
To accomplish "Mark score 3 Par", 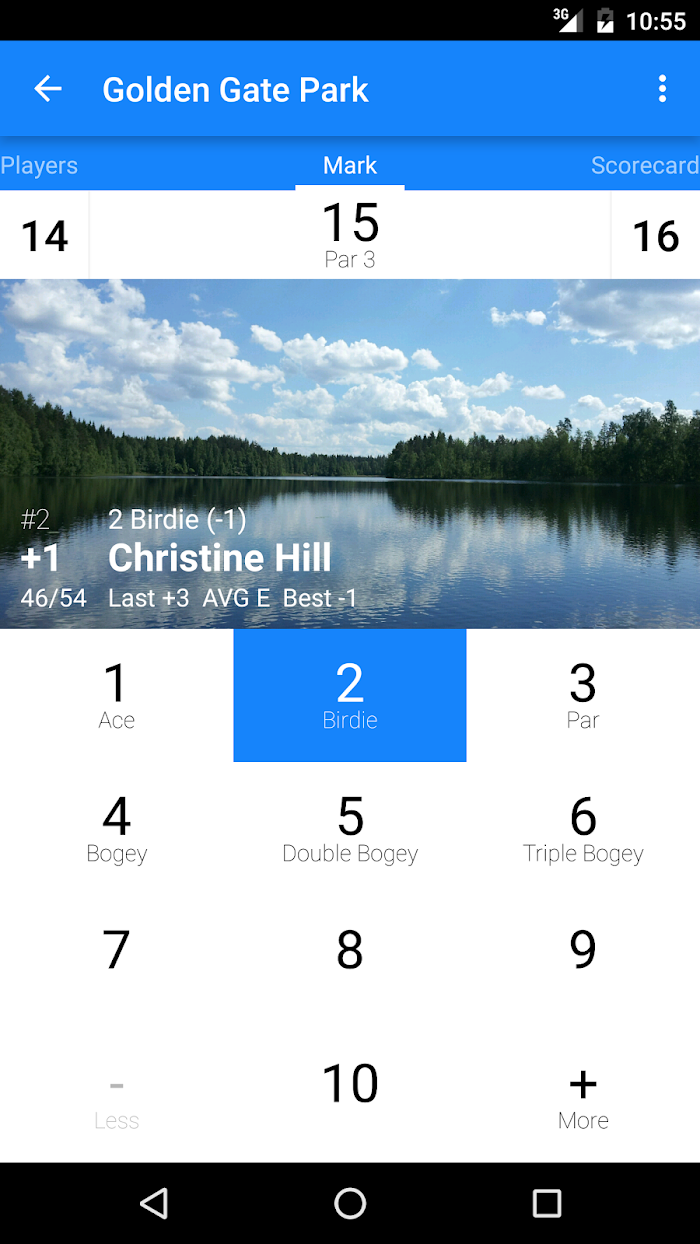I will coord(583,695).
